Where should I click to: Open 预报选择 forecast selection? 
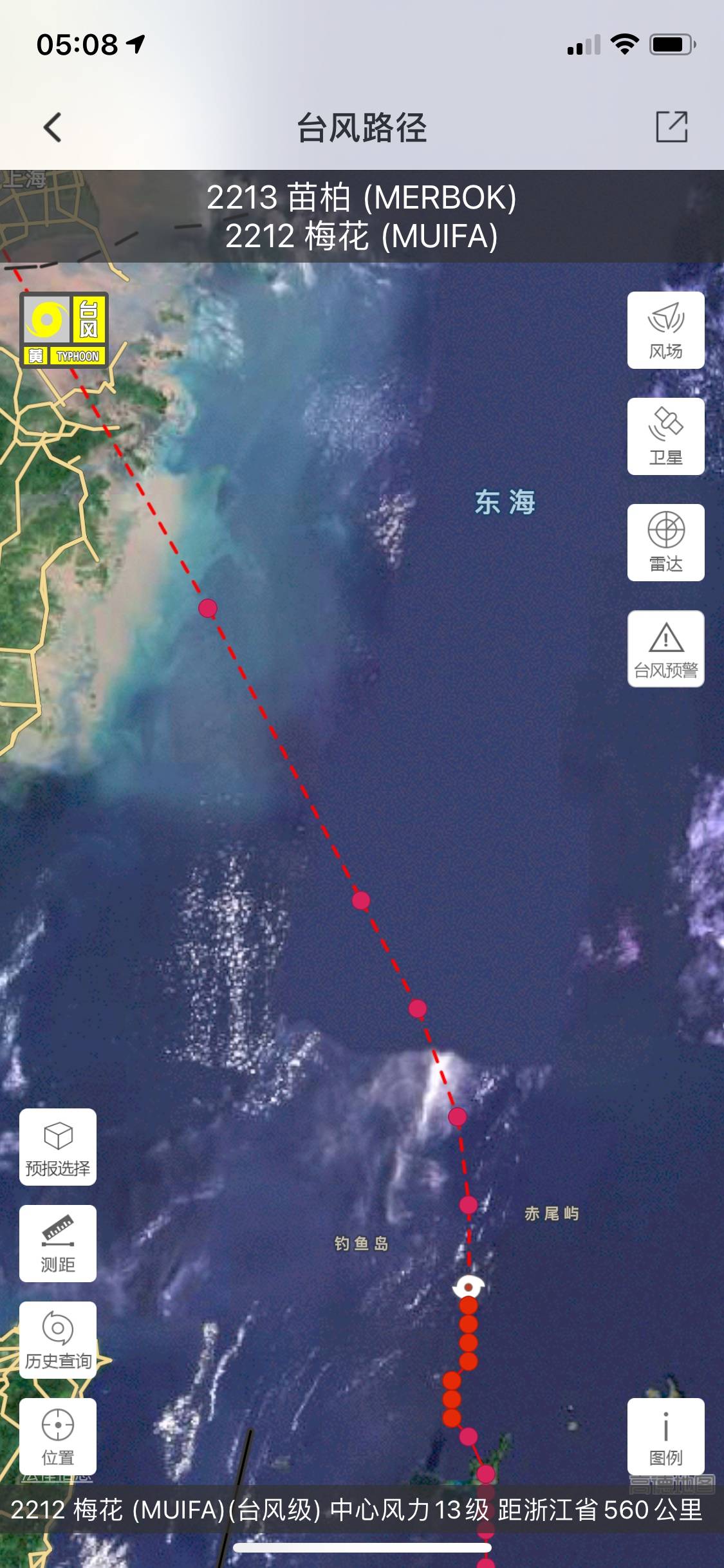(x=58, y=1147)
